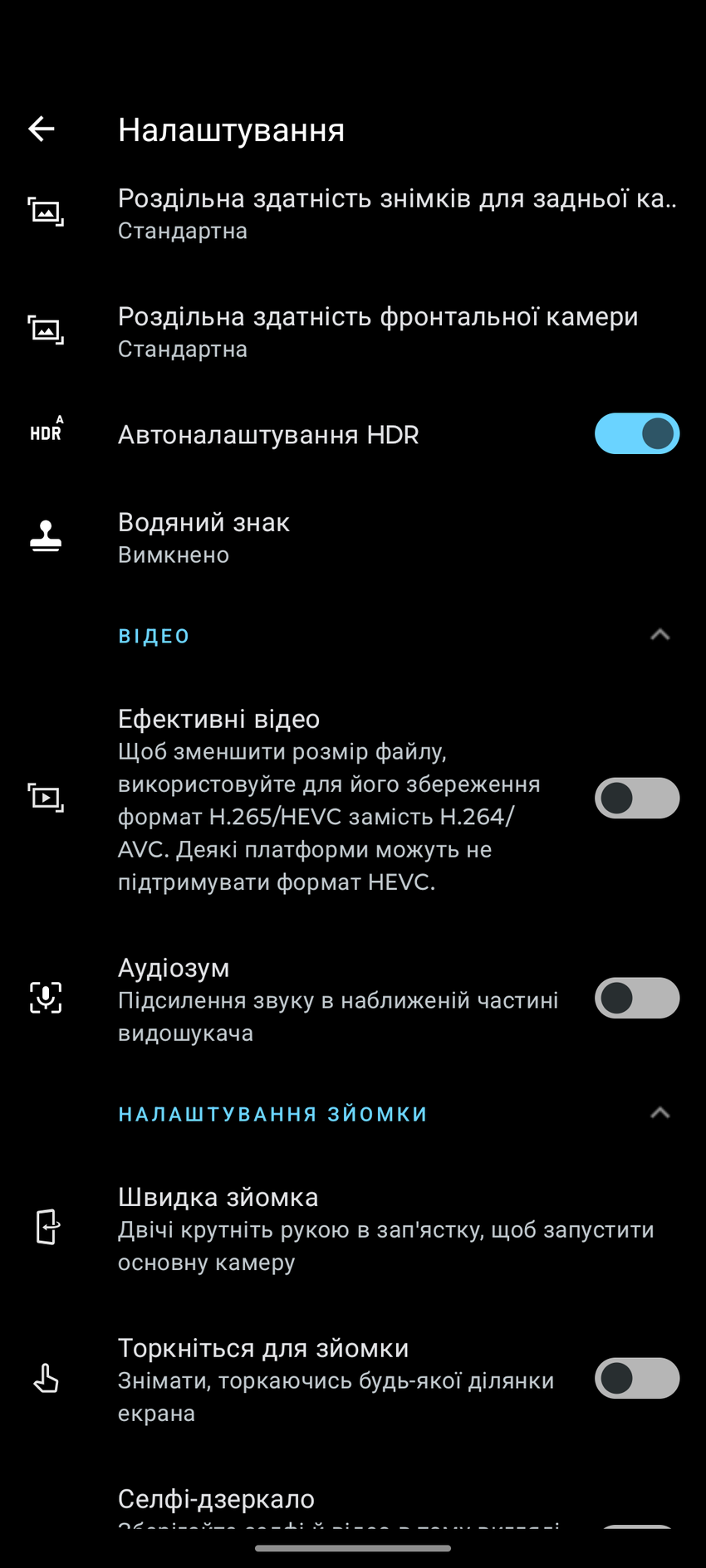
Task: Turn off Автоналаштування HDR switch
Action: coord(636,434)
